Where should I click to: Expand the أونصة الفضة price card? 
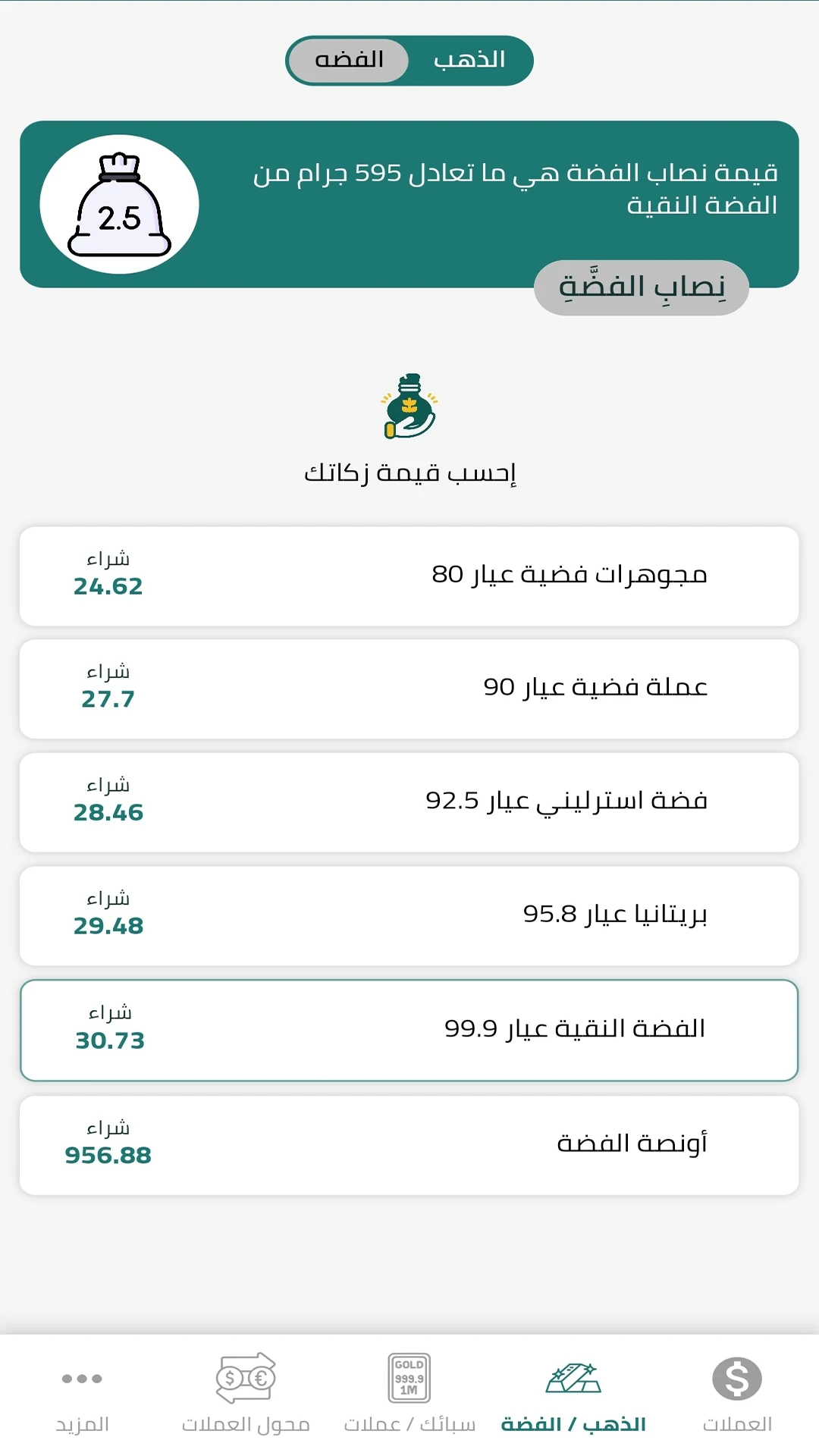click(x=409, y=1145)
